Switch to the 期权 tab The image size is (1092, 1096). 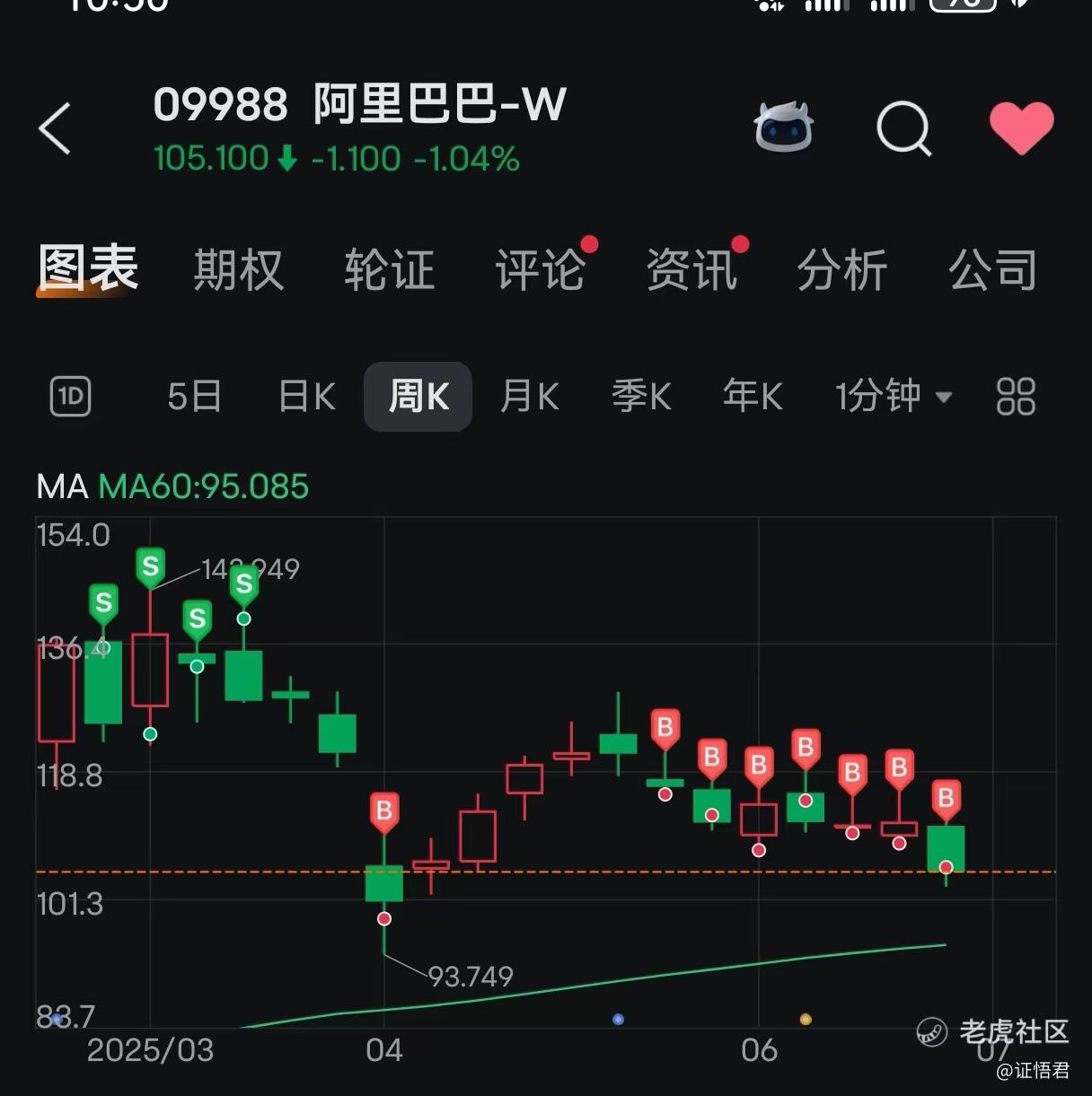pyautogui.click(x=238, y=270)
